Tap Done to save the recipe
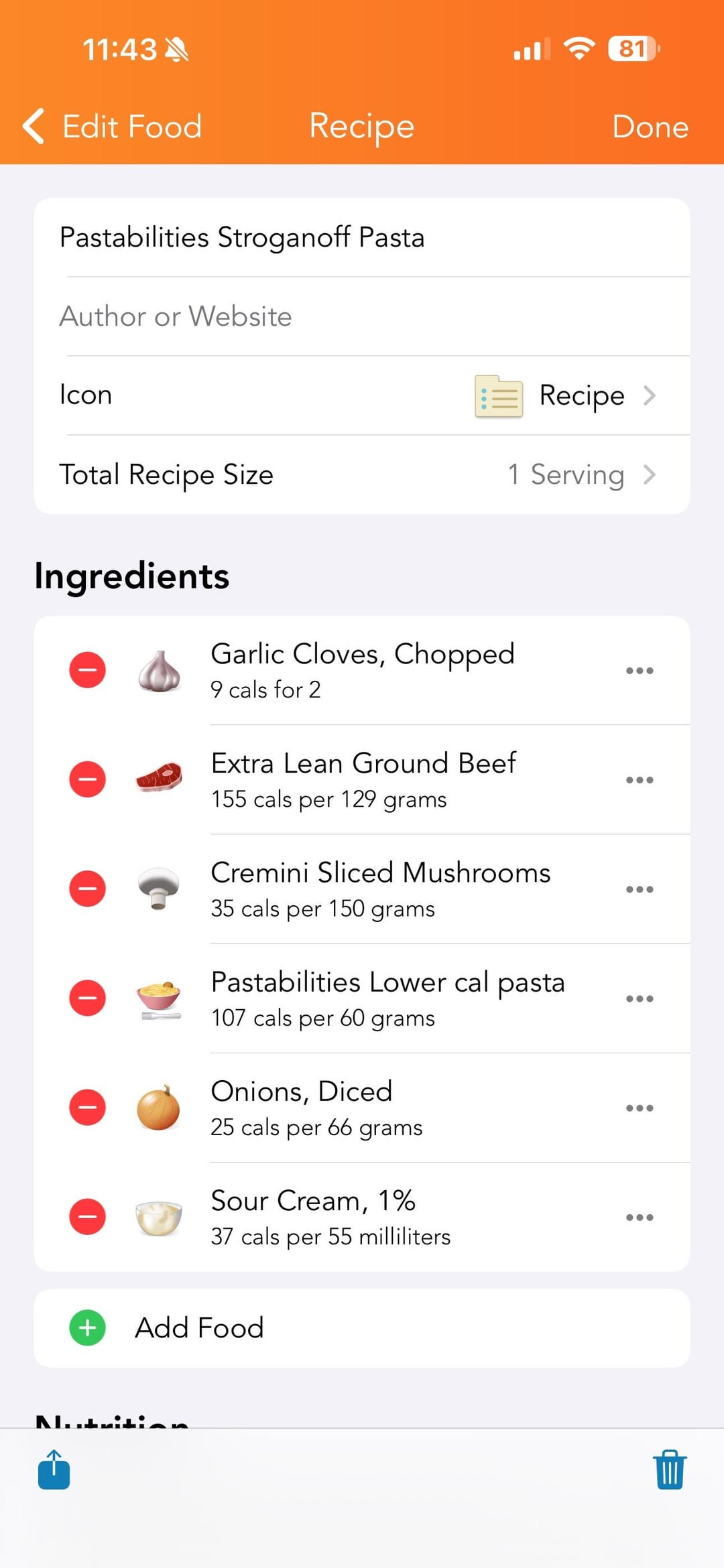Viewport: 724px width, 1568px height. [650, 127]
